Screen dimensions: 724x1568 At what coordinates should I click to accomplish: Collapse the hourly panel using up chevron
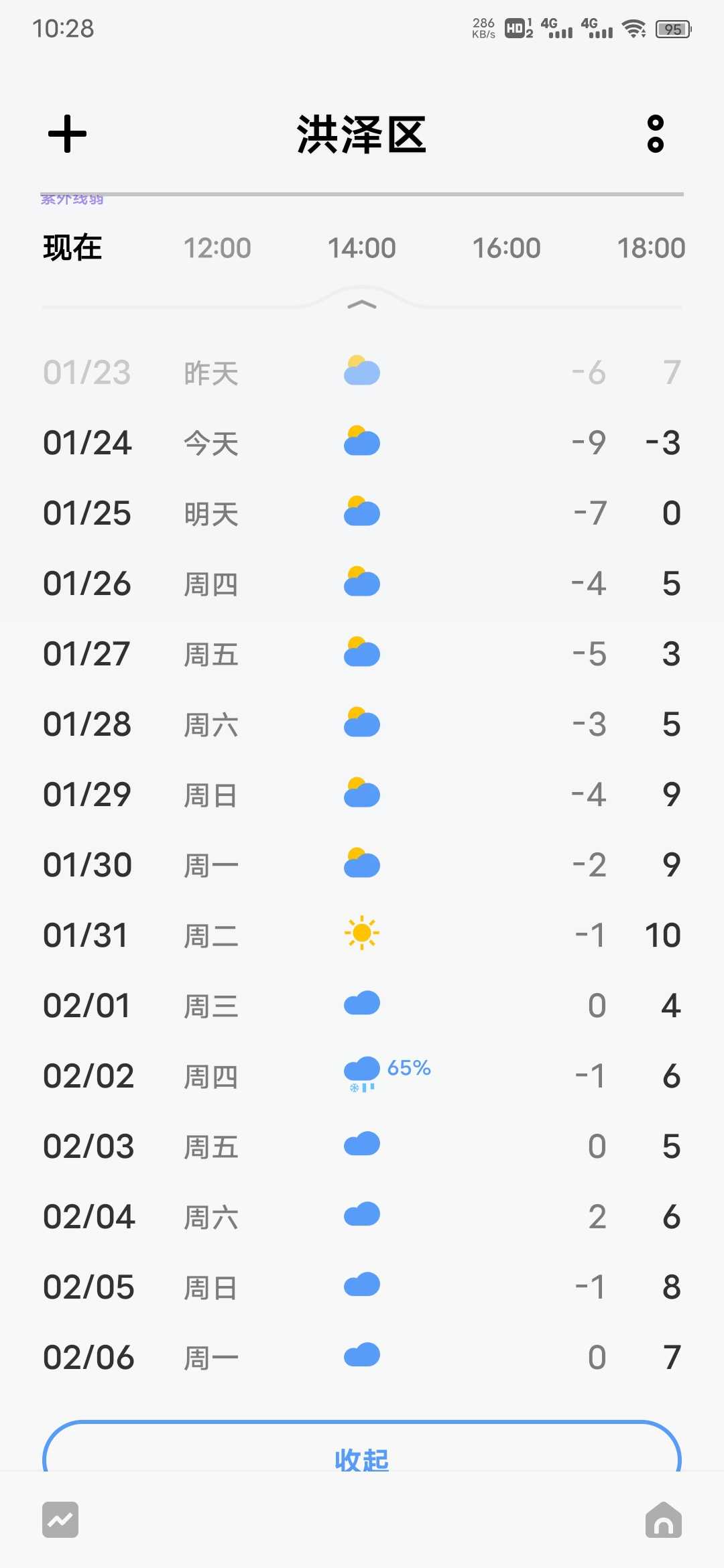pyautogui.click(x=362, y=305)
